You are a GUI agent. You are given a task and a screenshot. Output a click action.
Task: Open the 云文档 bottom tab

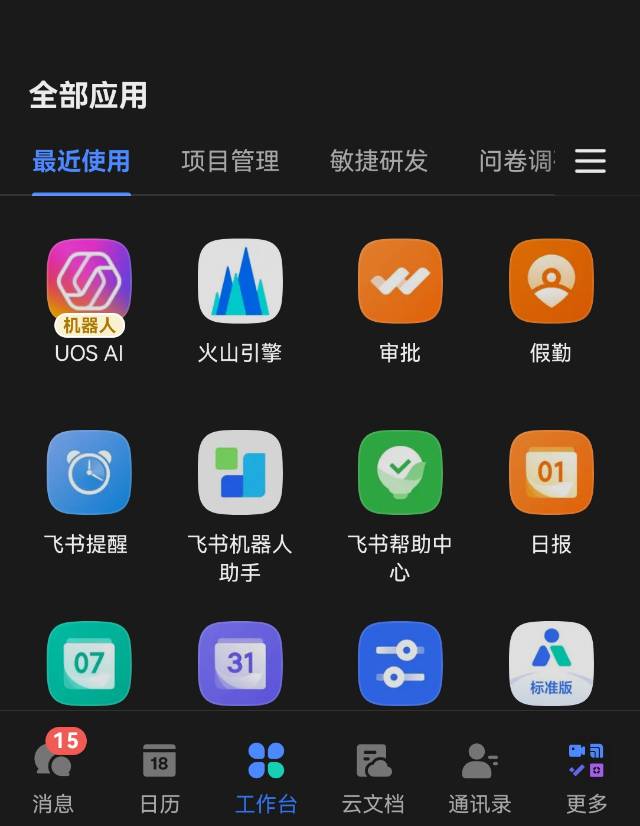tap(373, 773)
